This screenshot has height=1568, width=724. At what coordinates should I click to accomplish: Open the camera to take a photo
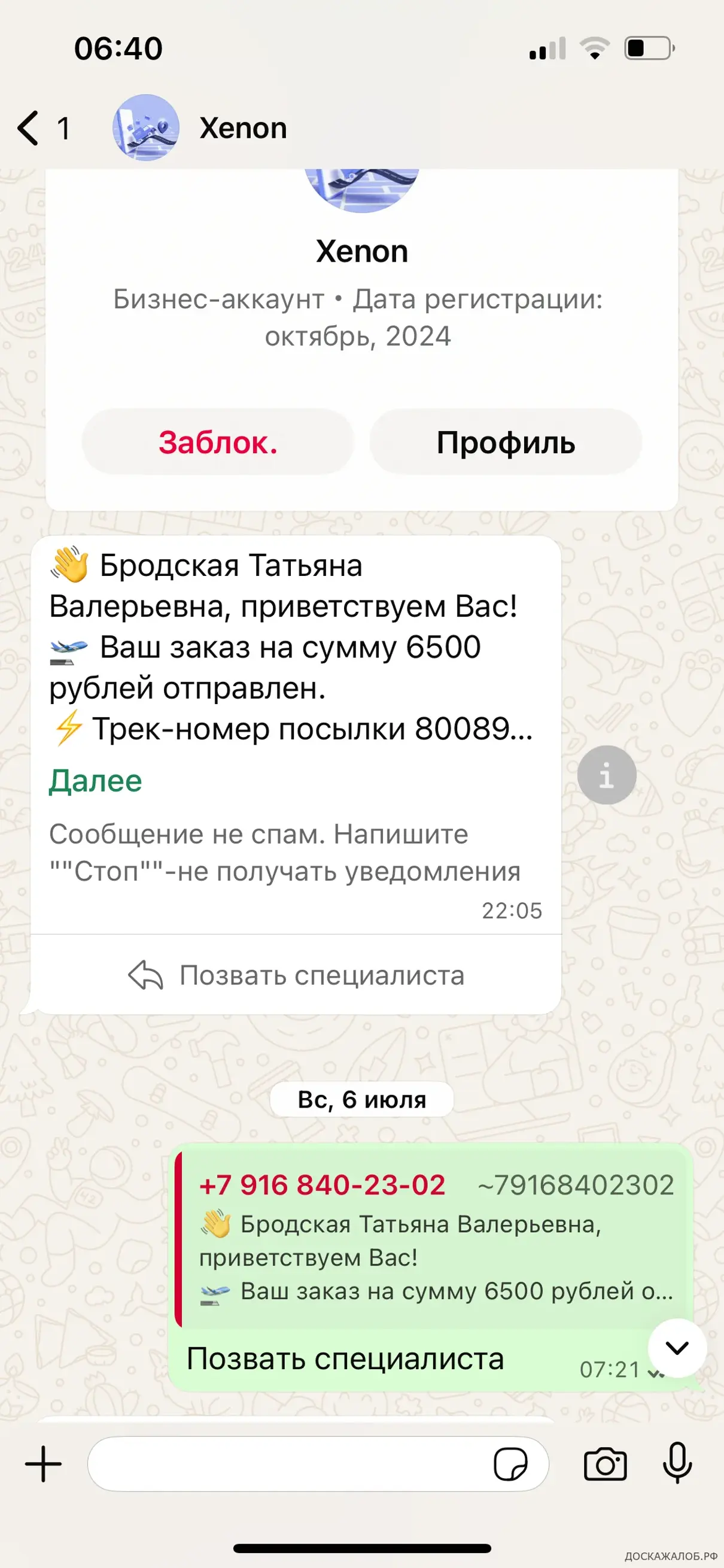click(605, 1464)
